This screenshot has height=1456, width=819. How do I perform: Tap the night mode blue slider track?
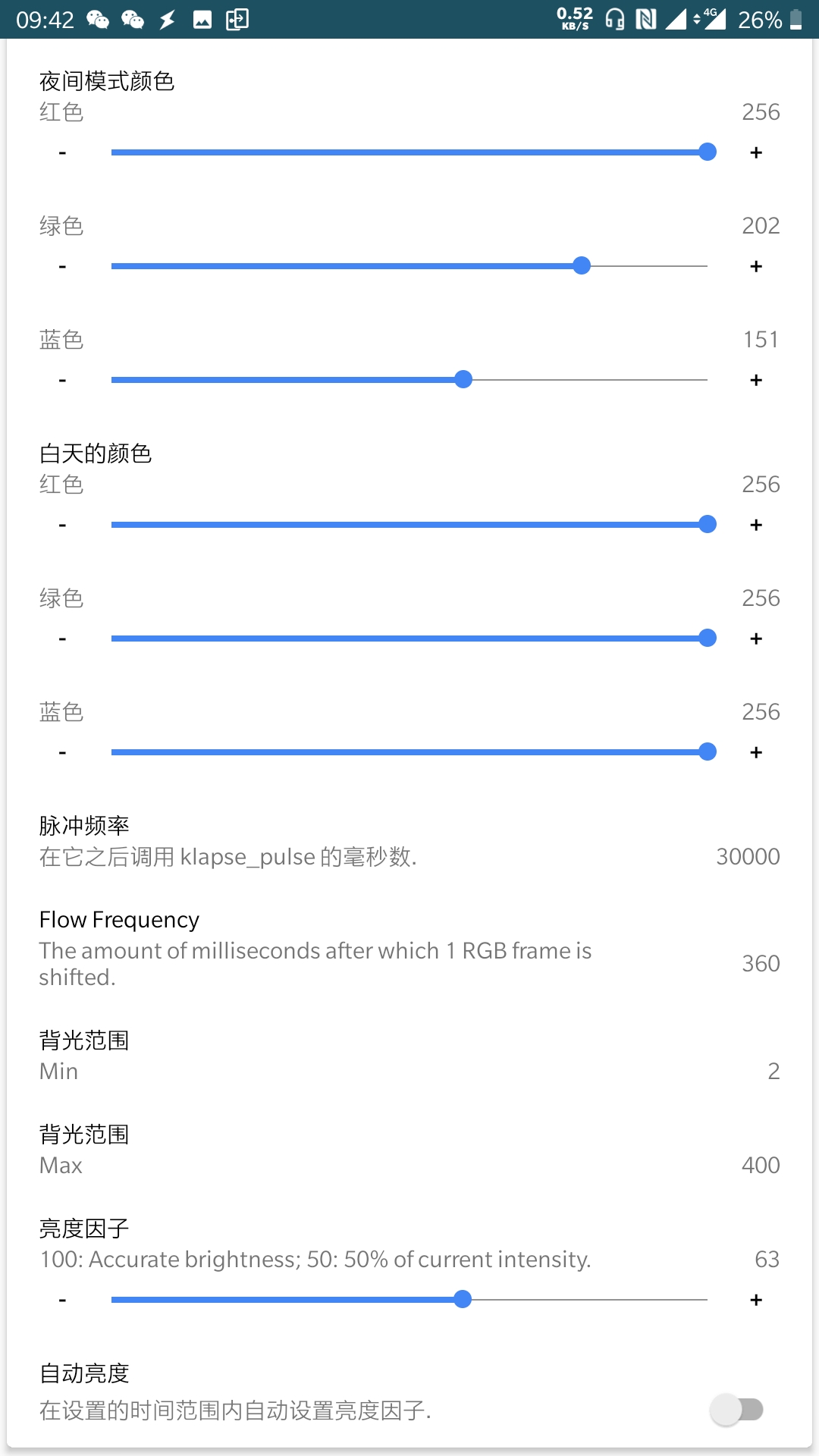[409, 380]
